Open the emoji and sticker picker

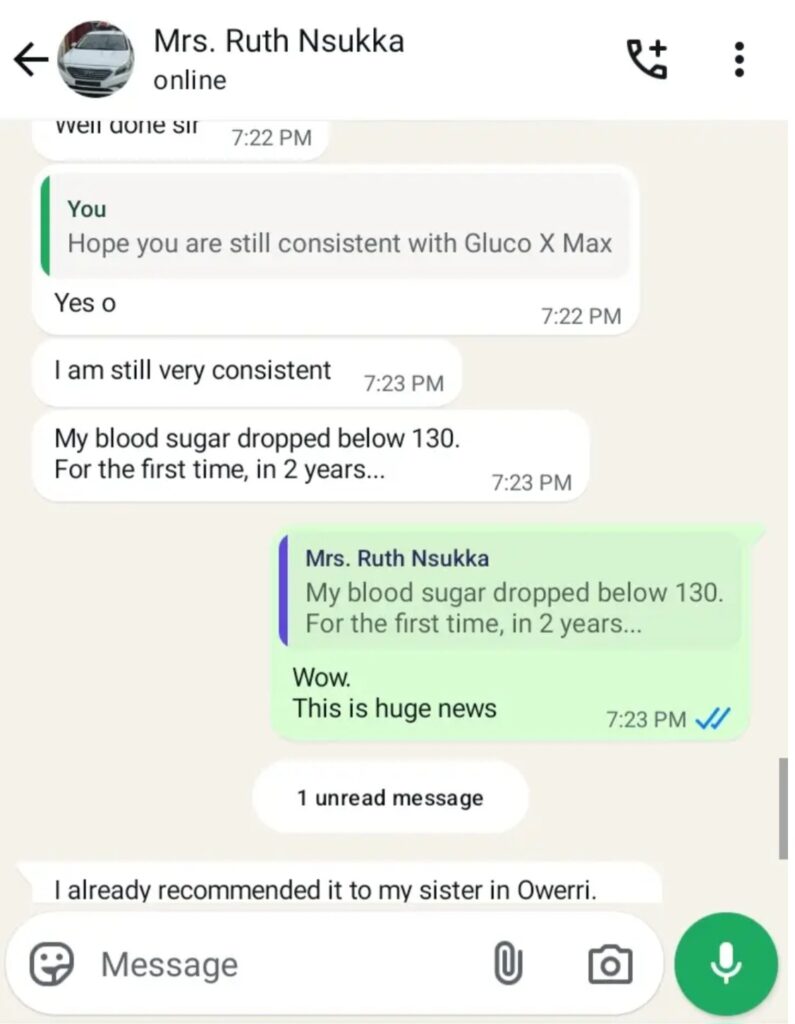coord(52,965)
